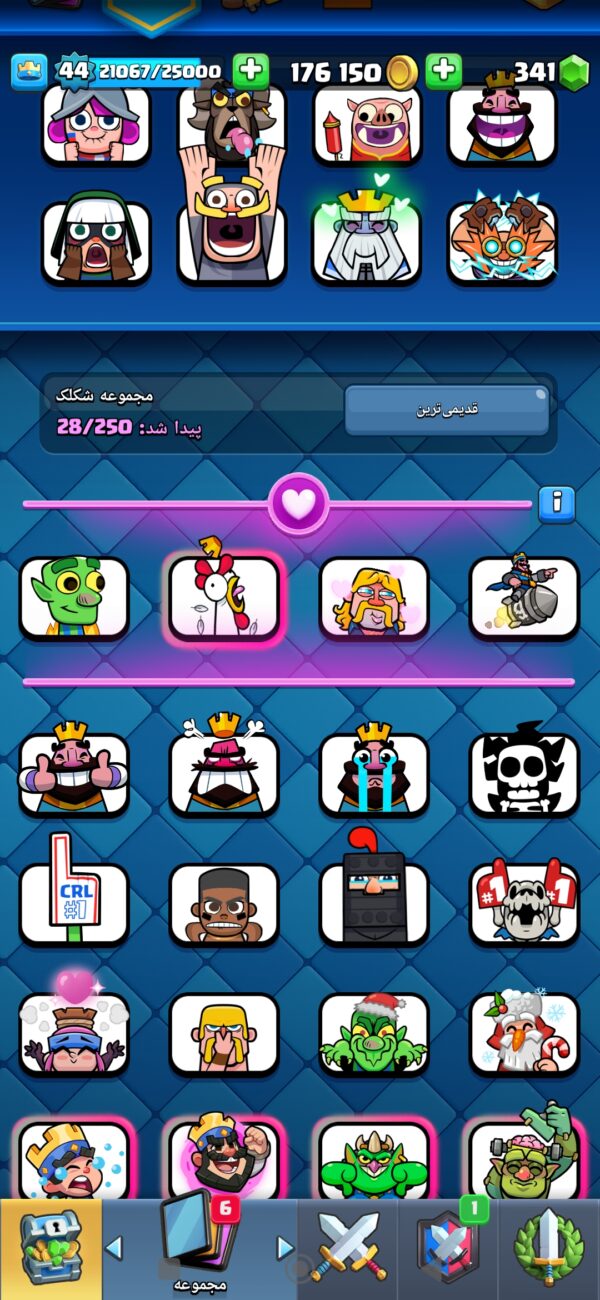Open the clan shield tab
600x1300 pixels.
tap(447, 1248)
